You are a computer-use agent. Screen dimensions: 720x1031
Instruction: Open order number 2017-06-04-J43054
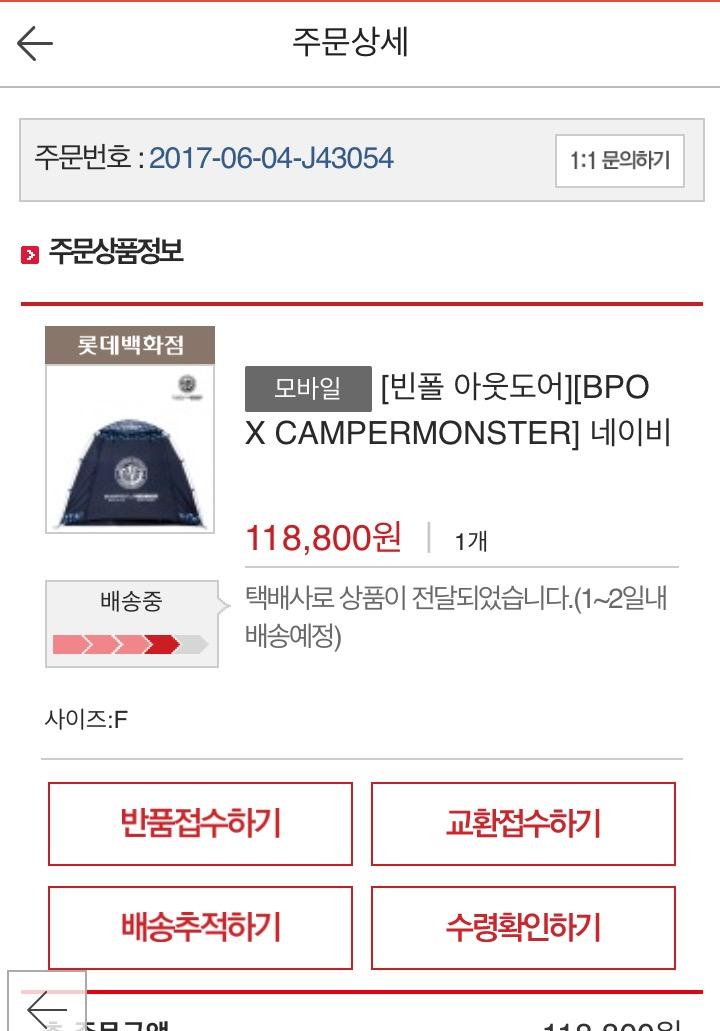(x=271, y=158)
